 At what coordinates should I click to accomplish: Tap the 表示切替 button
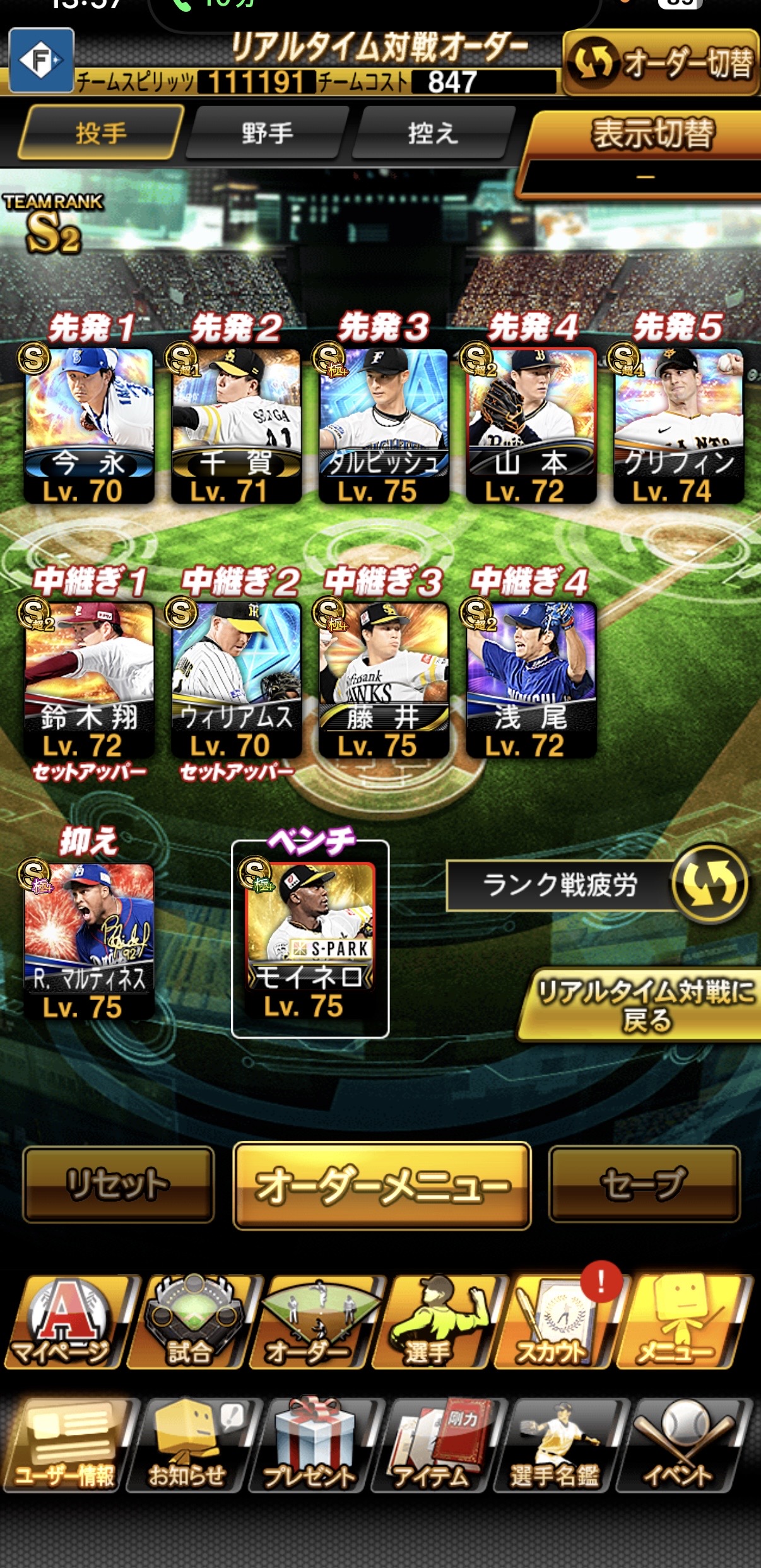click(x=650, y=135)
